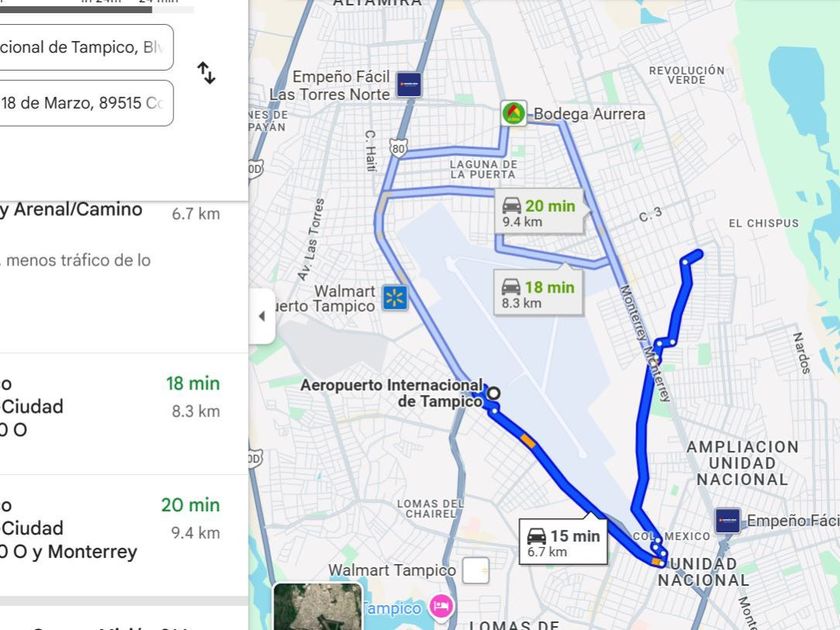Tap the 20 min alternate route label on map
Viewport: 840px width, 630px height.
click(x=539, y=212)
